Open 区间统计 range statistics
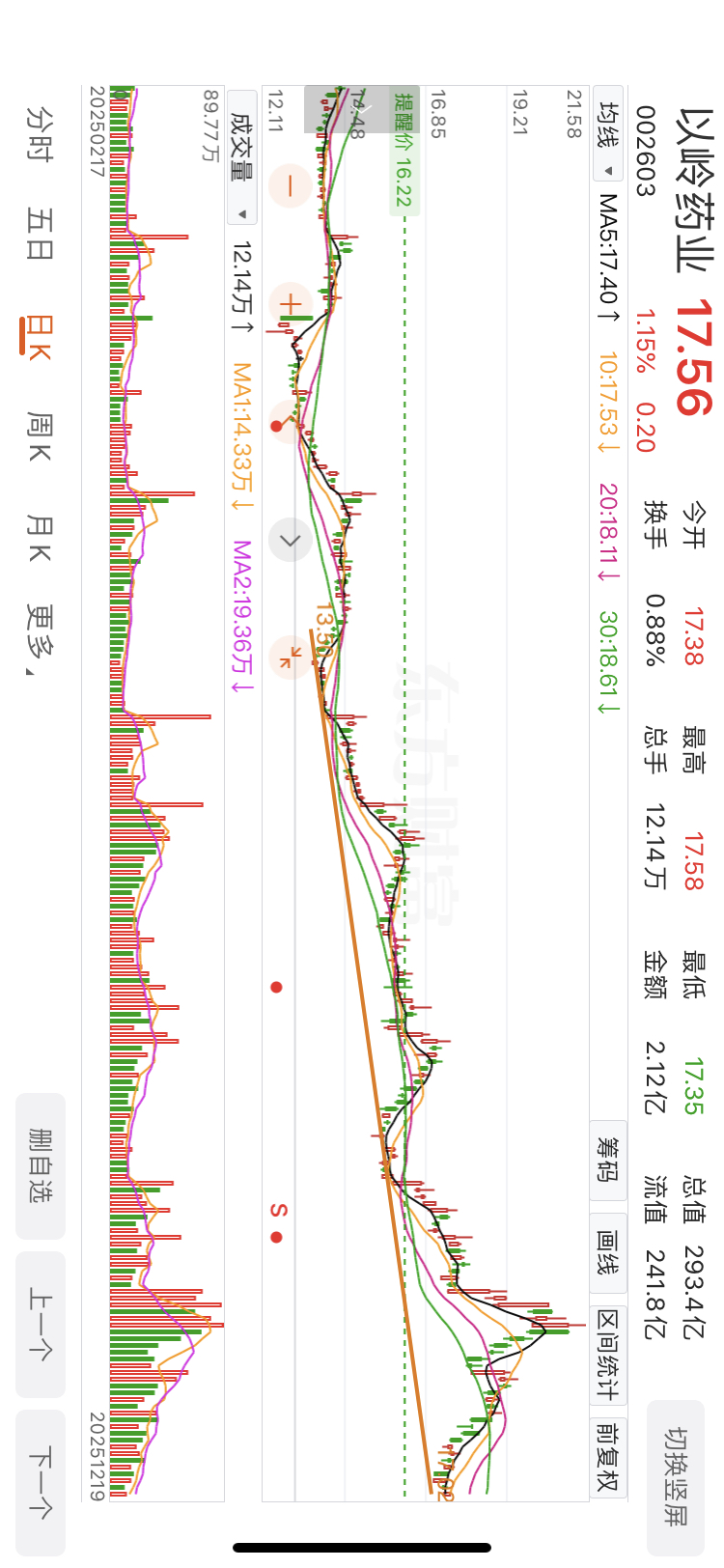Screen dimensions: 724x1568 pyautogui.click(x=608, y=1354)
